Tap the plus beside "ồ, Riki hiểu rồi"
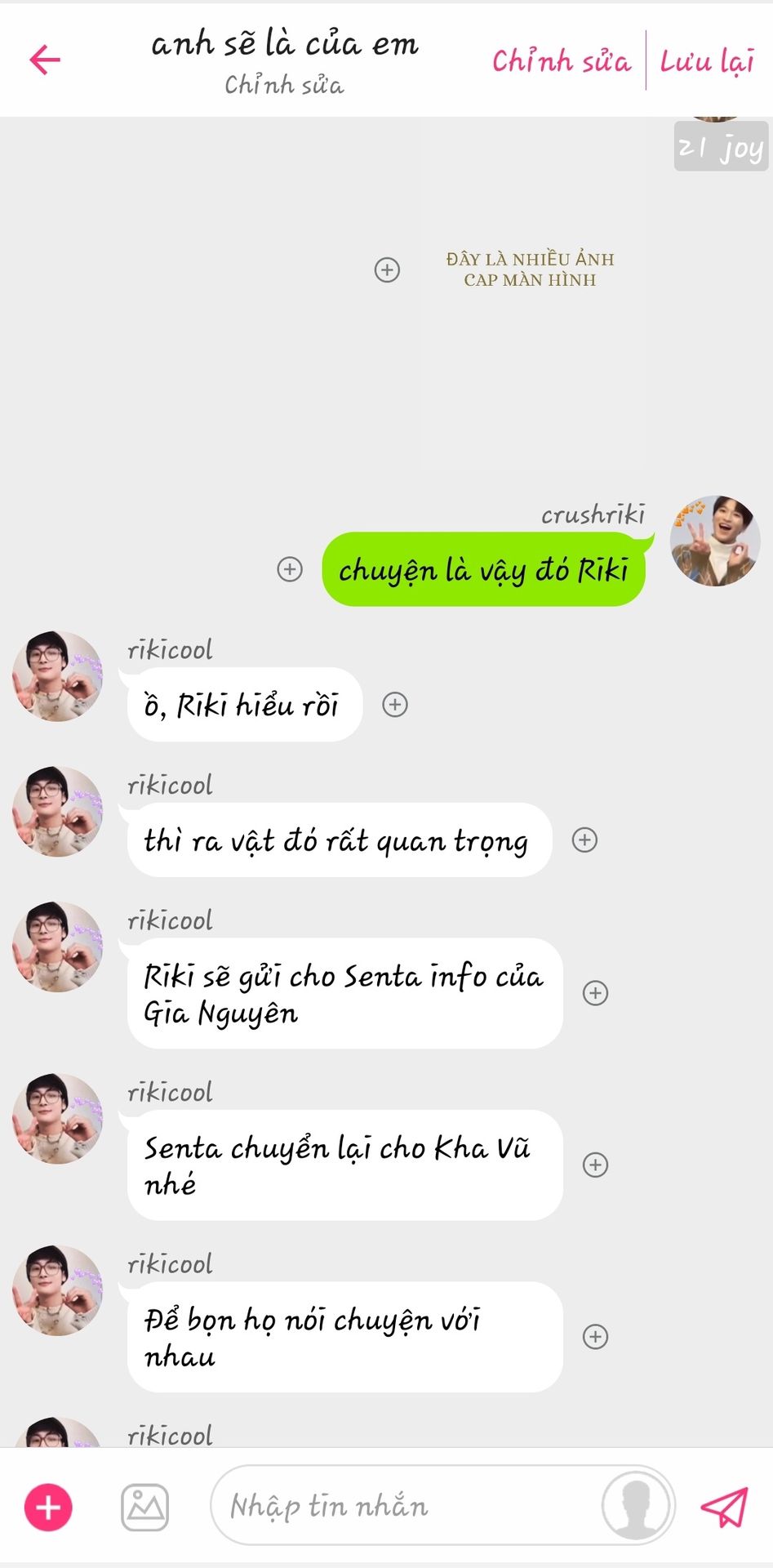This screenshot has height=1568, width=773. tap(395, 705)
